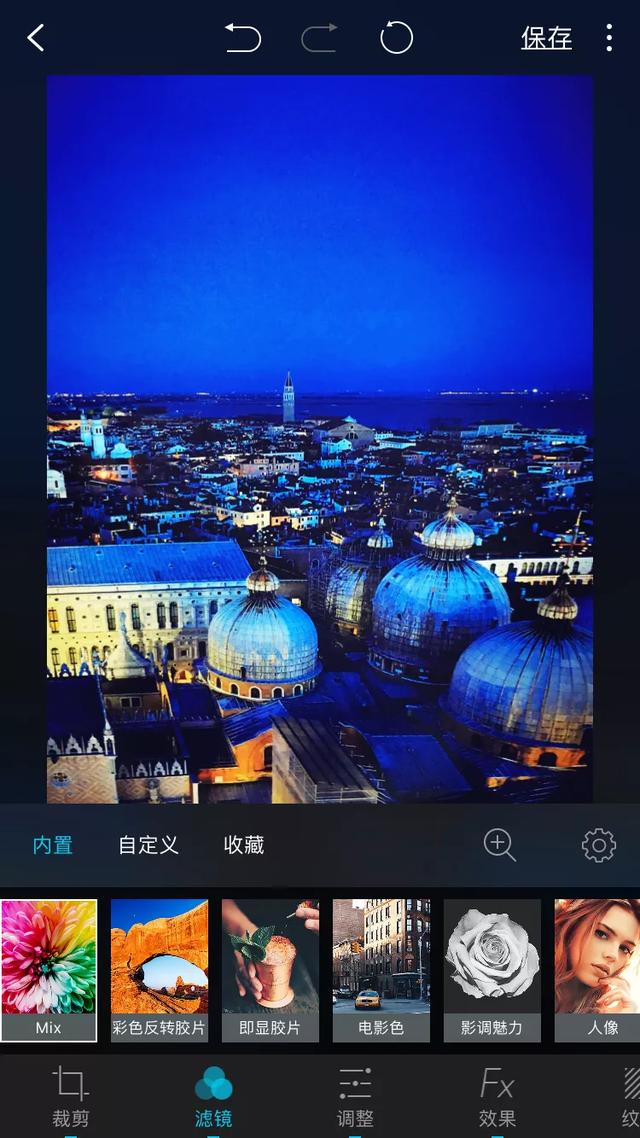Switch to the 调整 adjust tool
Screen dimensions: 640x1138
356,1096
